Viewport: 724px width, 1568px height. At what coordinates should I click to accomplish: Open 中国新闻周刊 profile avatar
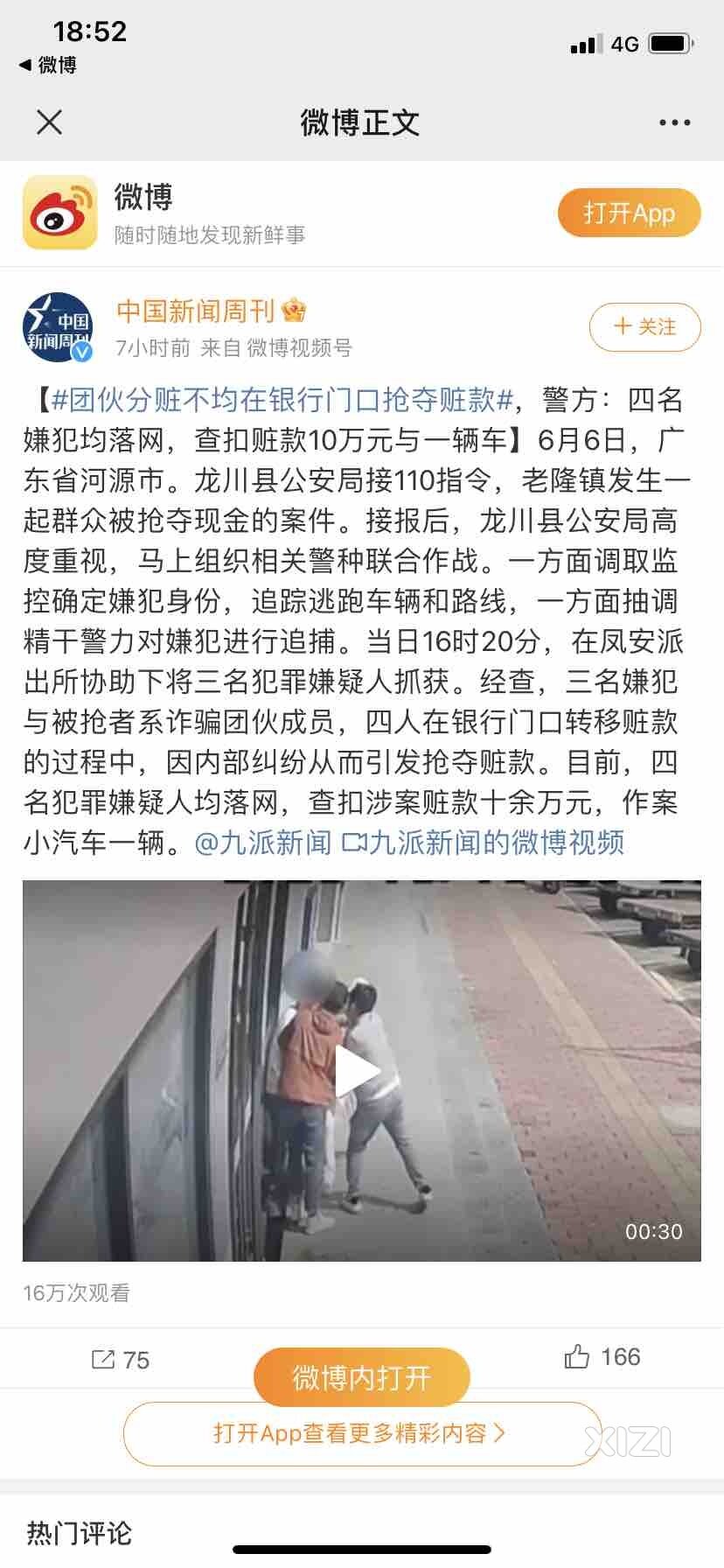tap(57, 327)
